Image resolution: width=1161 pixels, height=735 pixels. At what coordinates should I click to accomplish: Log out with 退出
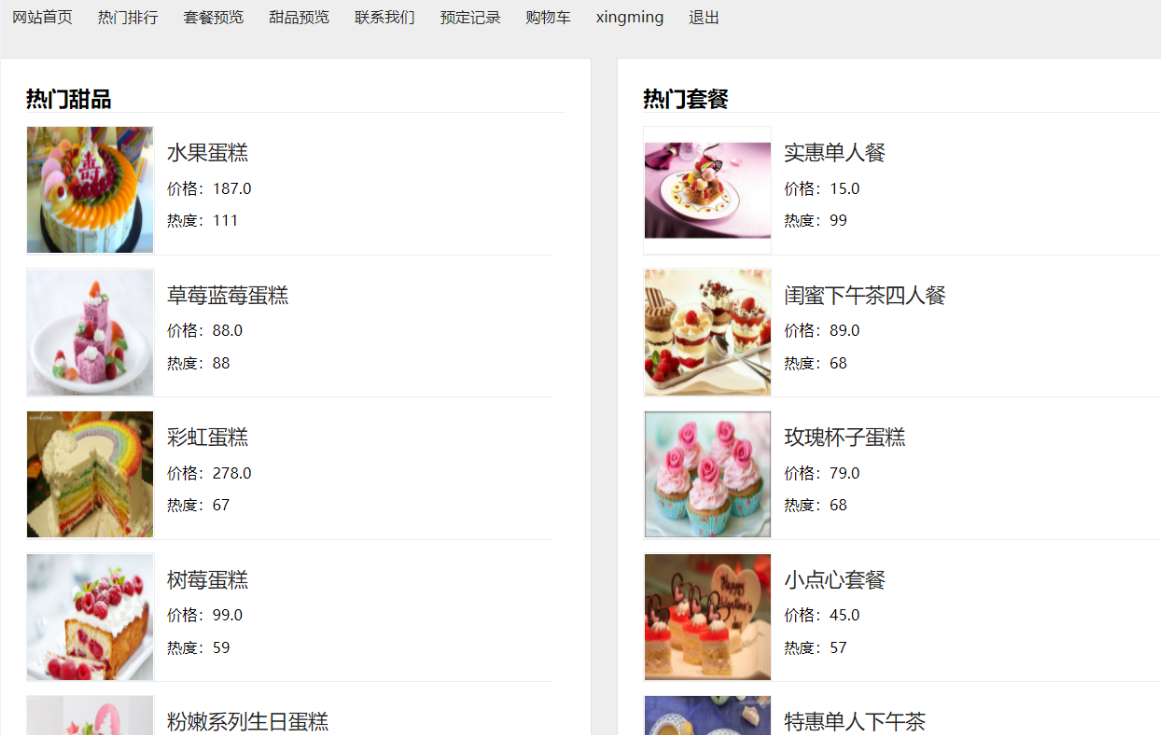704,17
